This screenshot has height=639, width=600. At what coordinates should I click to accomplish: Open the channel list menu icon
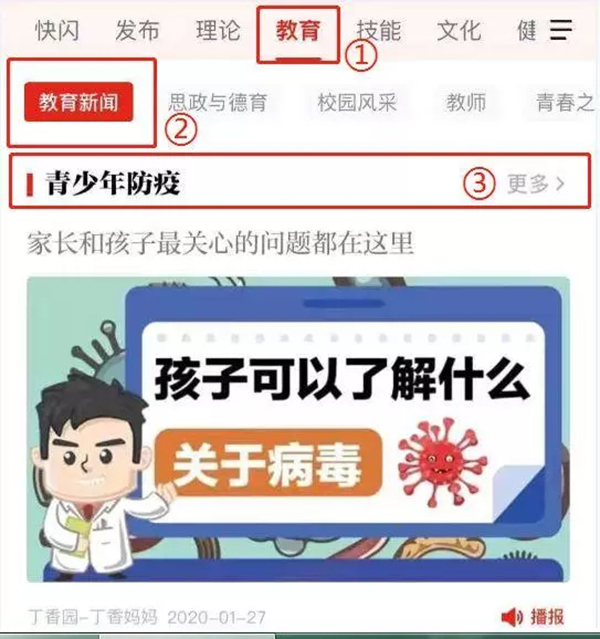click(x=561, y=30)
